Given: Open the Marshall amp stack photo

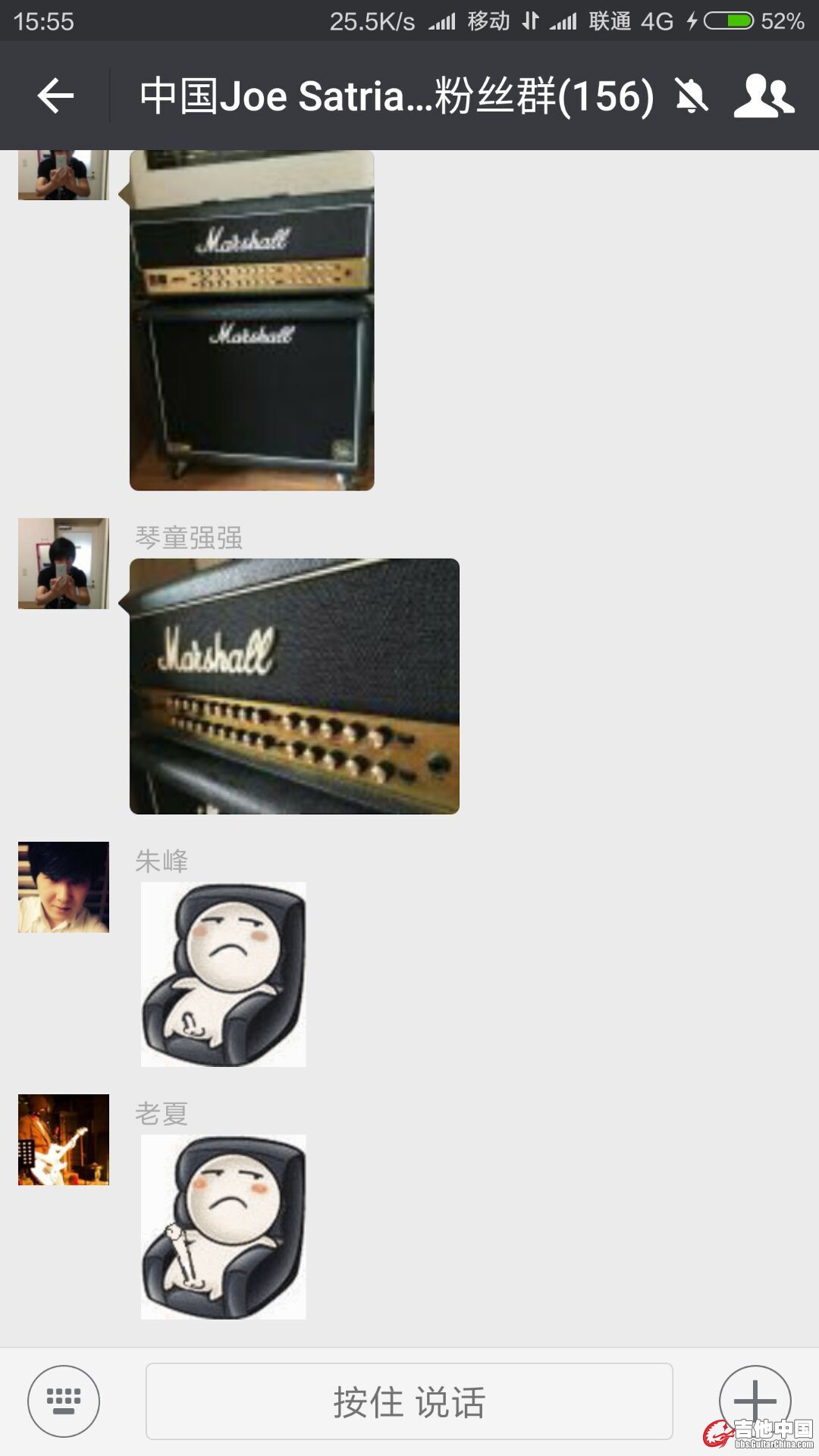Looking at the screenshot, I should [x=252, y=320].
